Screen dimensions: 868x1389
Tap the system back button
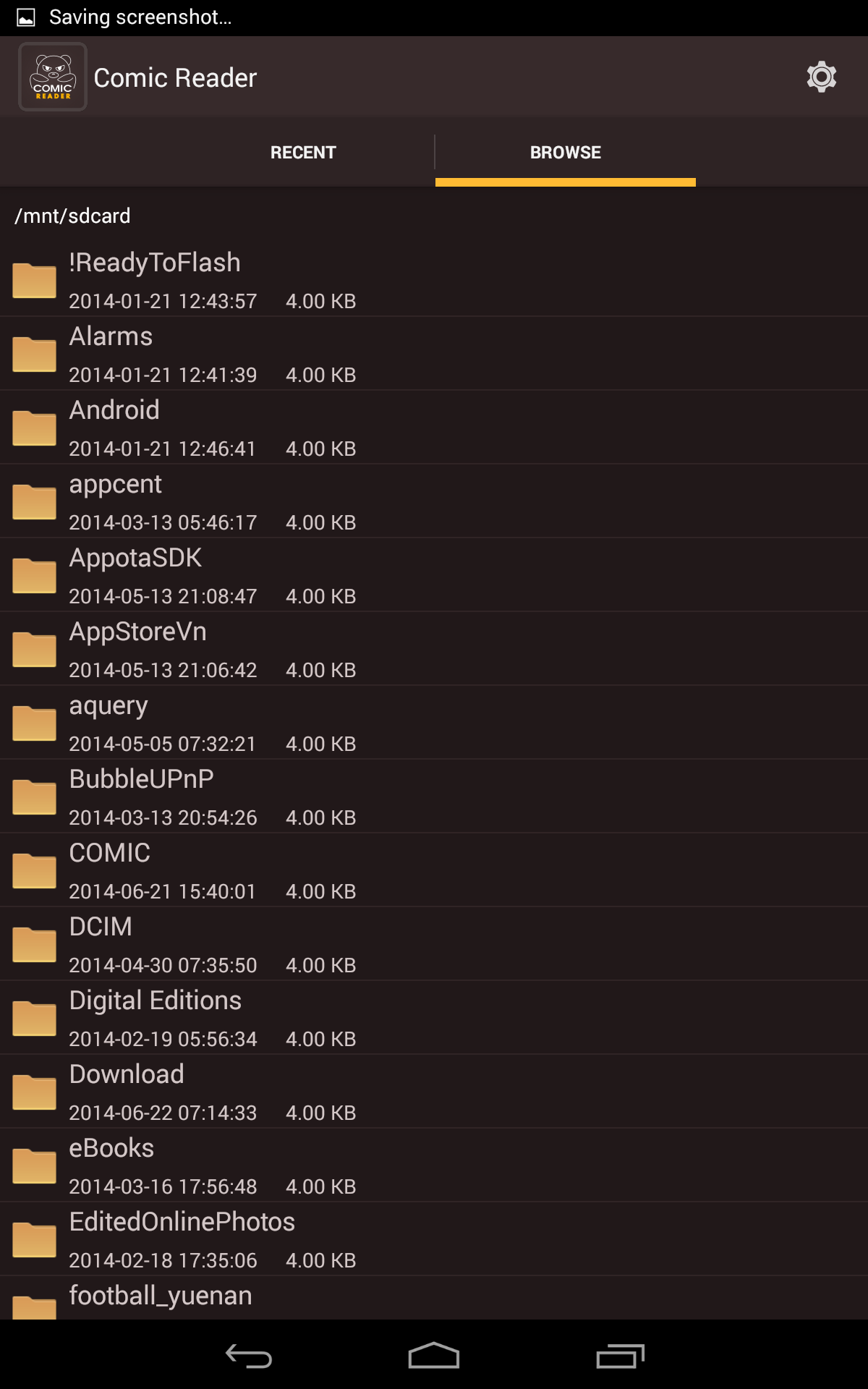248,1356
